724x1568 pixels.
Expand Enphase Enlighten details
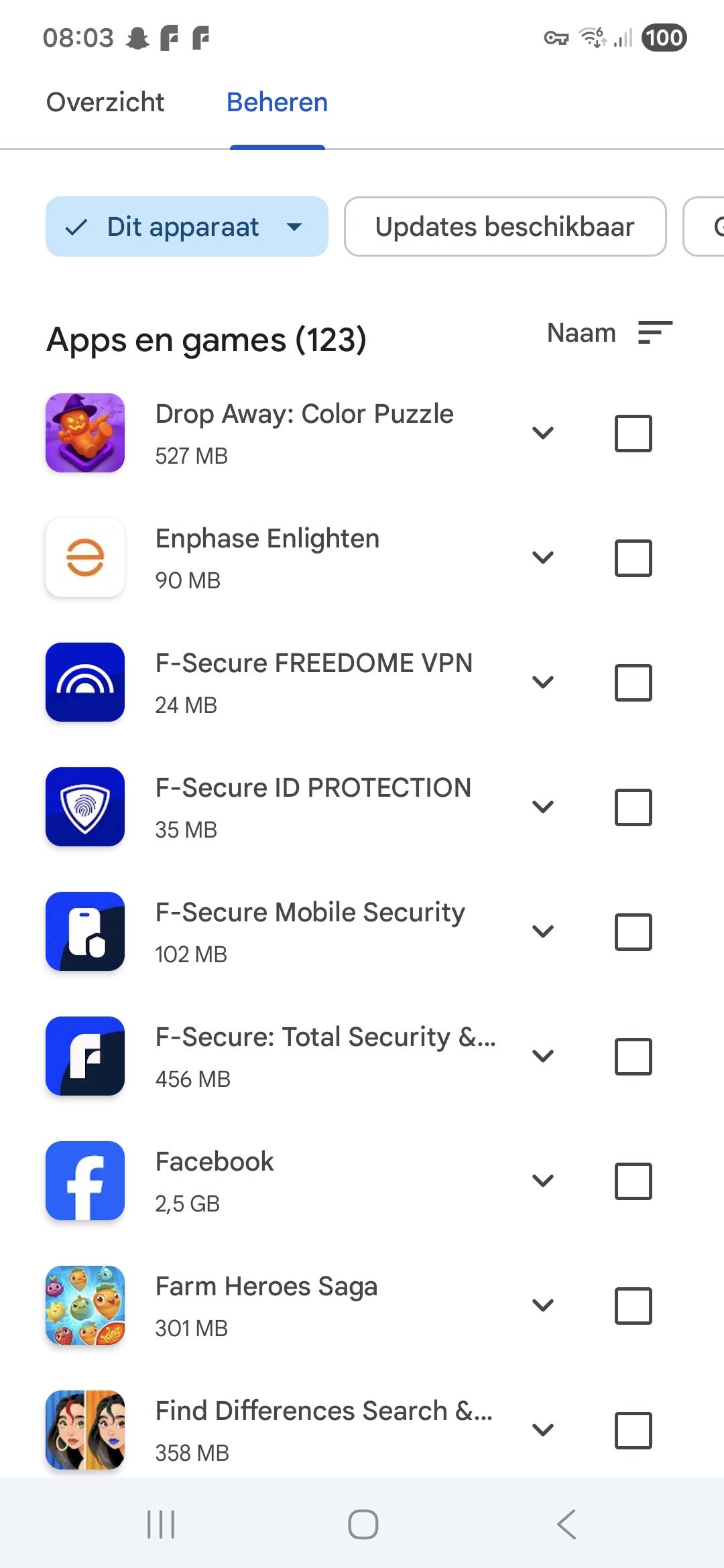click(542, 558)
